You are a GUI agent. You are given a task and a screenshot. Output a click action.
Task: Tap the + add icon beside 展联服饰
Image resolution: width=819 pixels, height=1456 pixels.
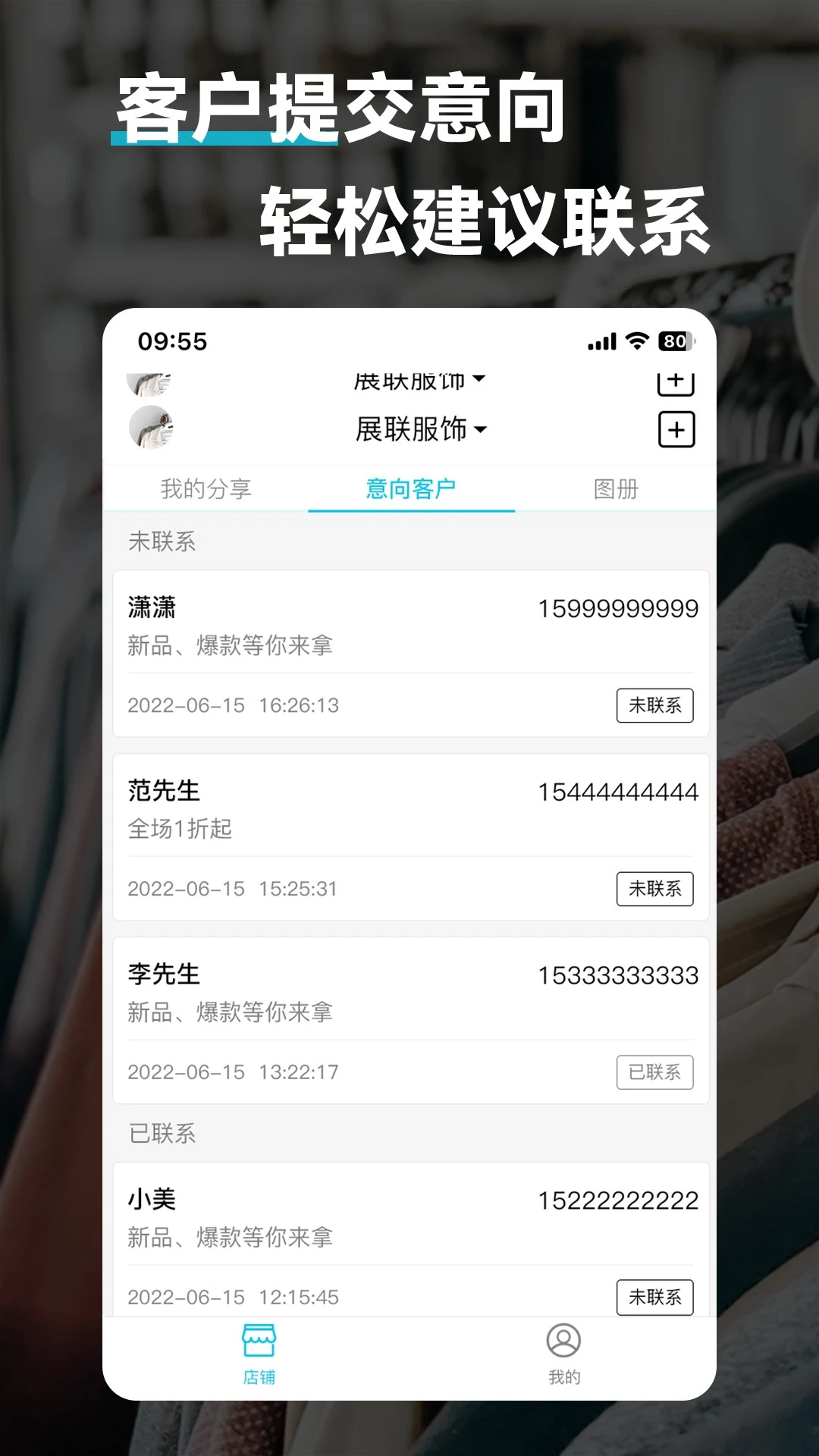(677, 428)
